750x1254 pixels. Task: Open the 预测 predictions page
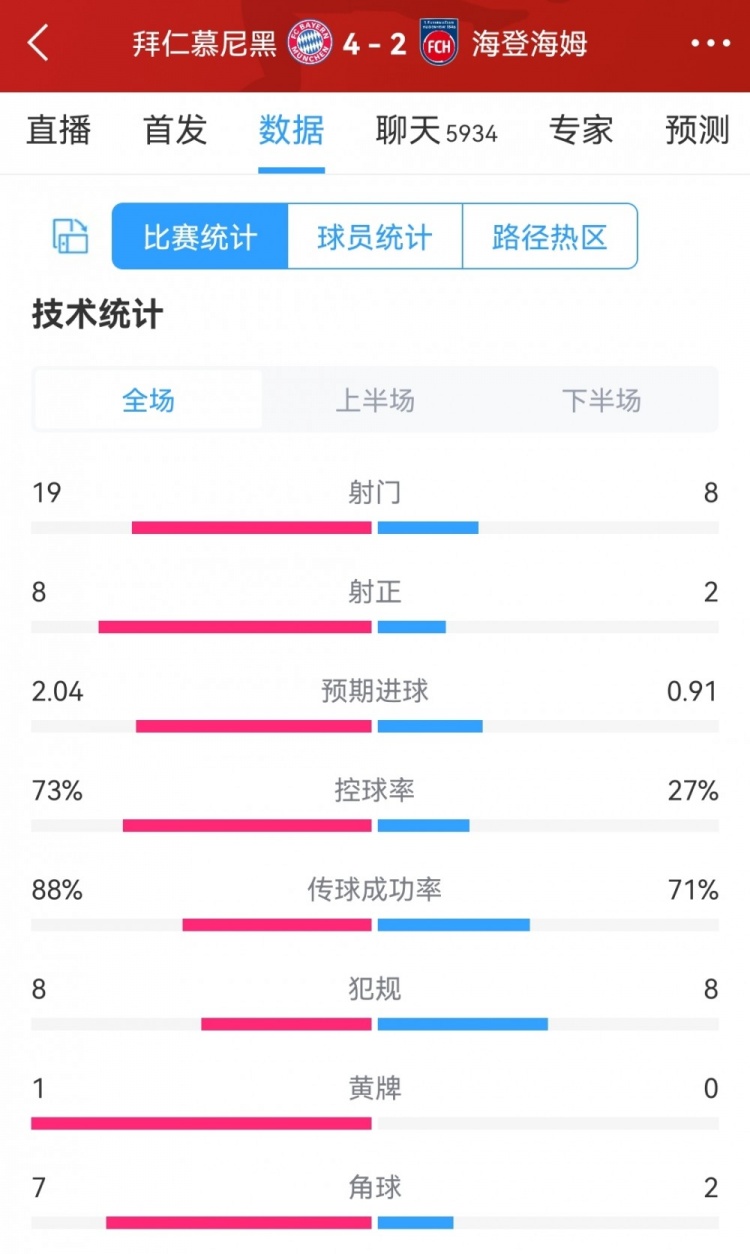696,131
